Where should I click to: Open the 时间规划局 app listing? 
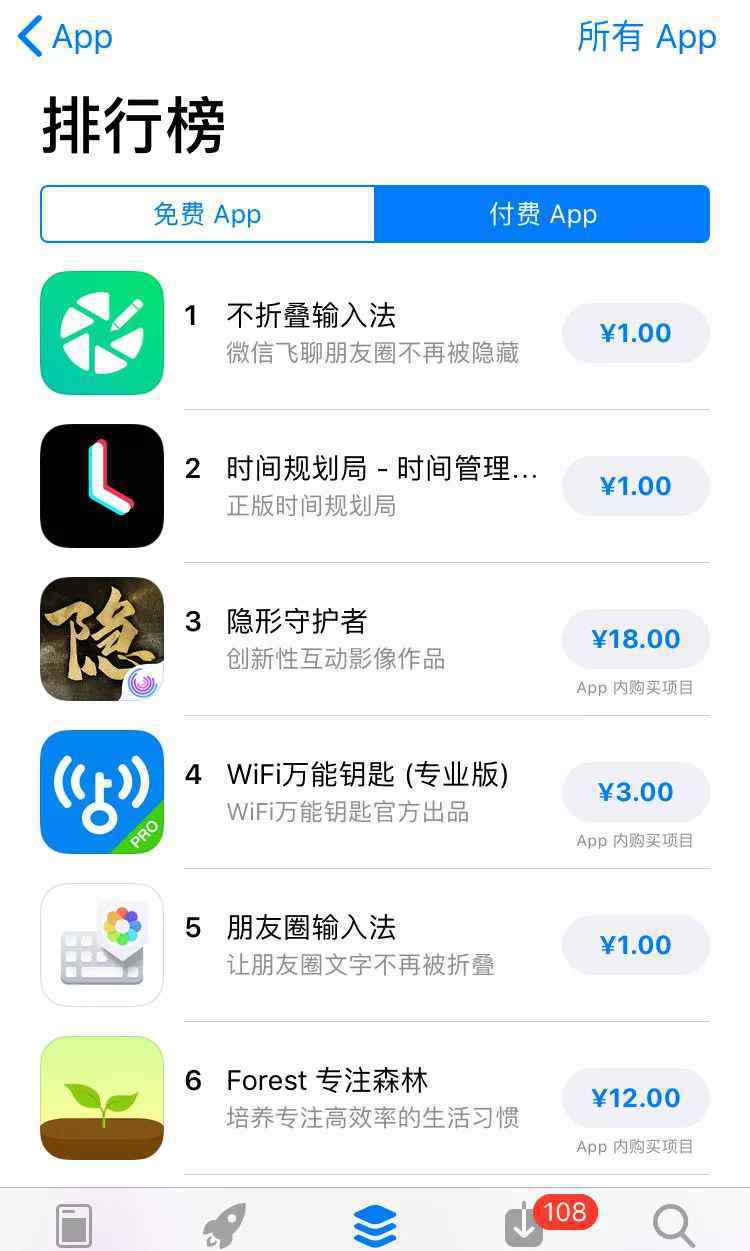pos(380,484)
